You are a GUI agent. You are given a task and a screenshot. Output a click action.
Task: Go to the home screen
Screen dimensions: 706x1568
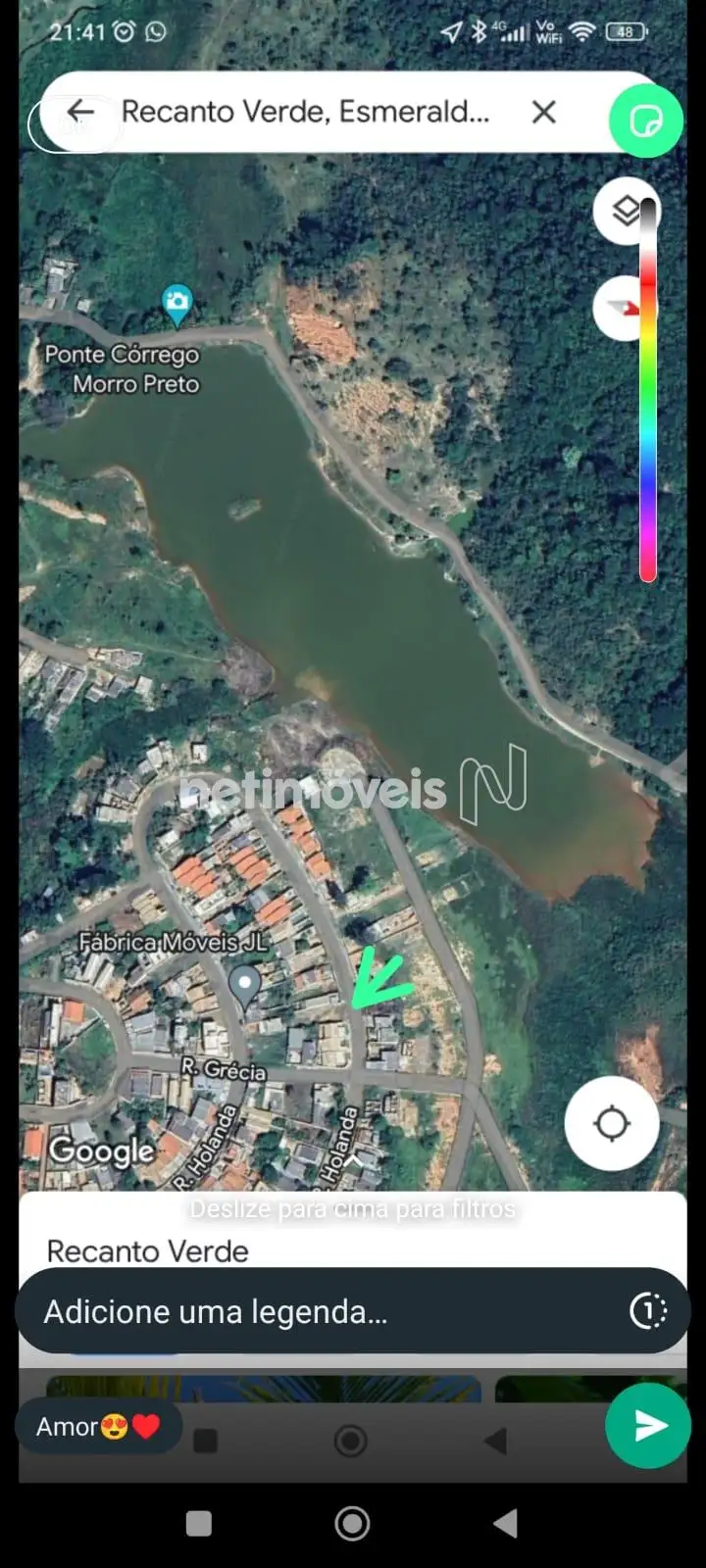[x=352, y=1523]
